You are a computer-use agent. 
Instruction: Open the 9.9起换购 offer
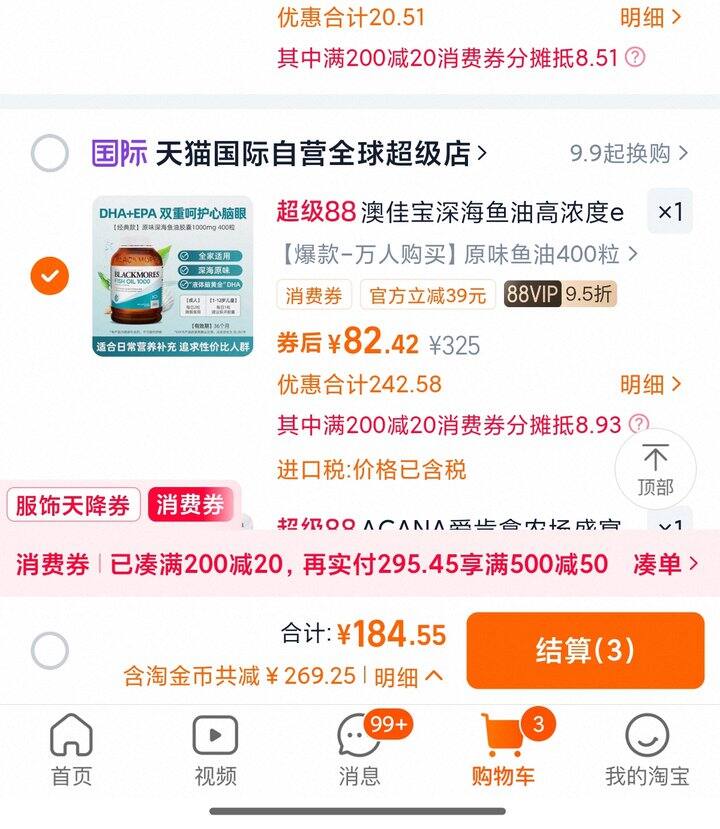[x=629, y=153]
